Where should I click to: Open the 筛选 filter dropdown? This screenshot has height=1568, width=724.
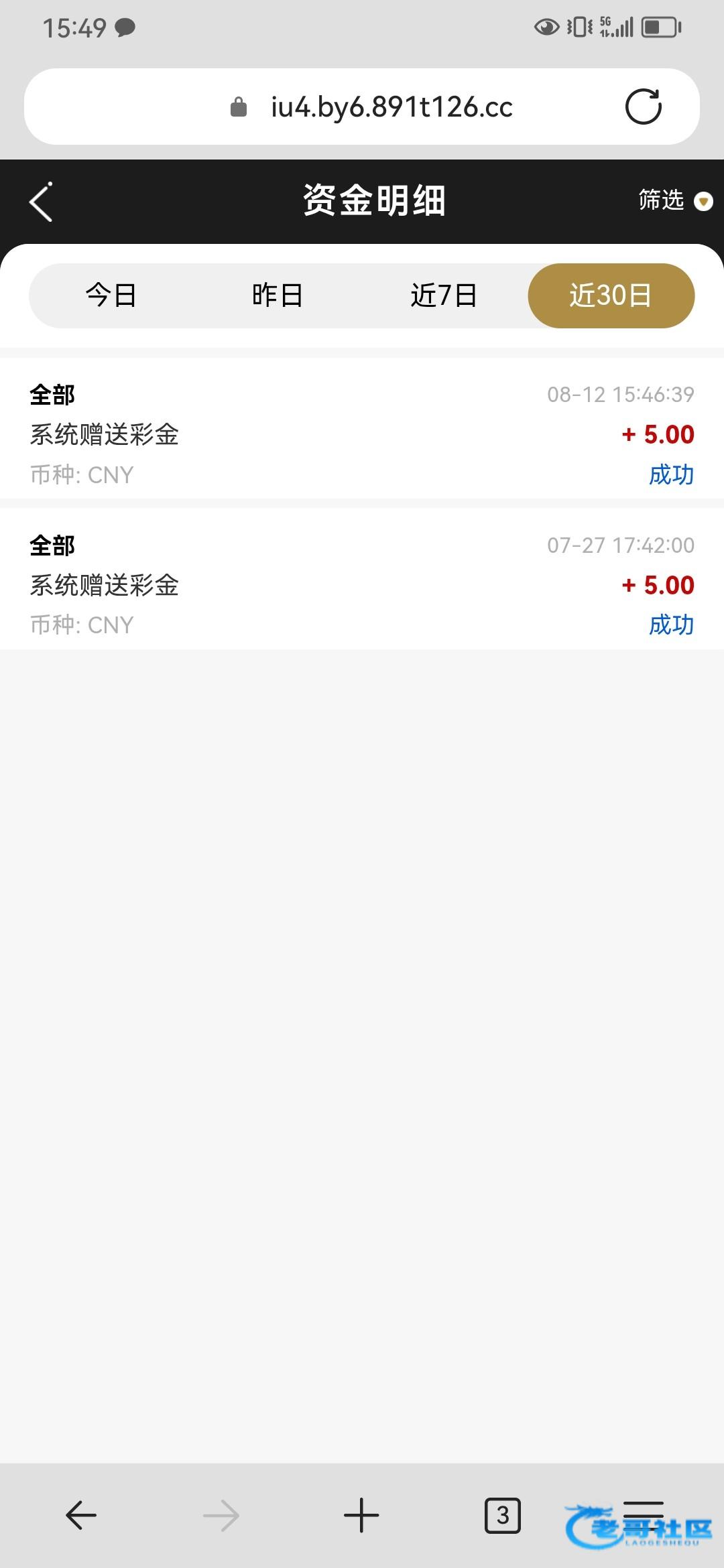tap(674, 200)
